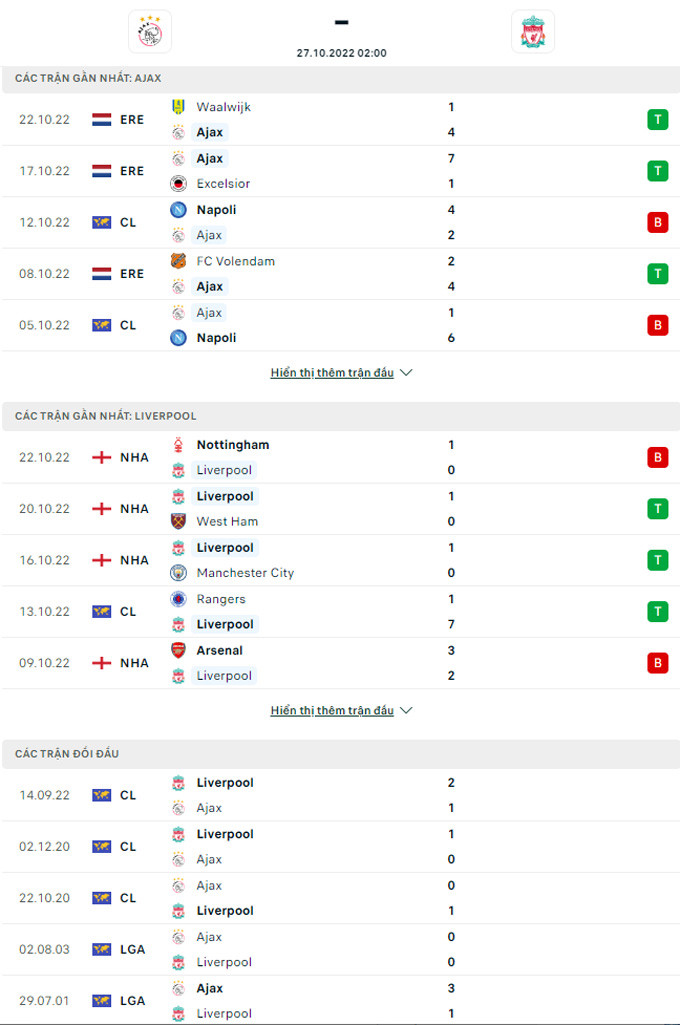Open the Liverpool team crest in the header
The width and height of the screenshot is (680, 1025).
[x=532, y=32]
